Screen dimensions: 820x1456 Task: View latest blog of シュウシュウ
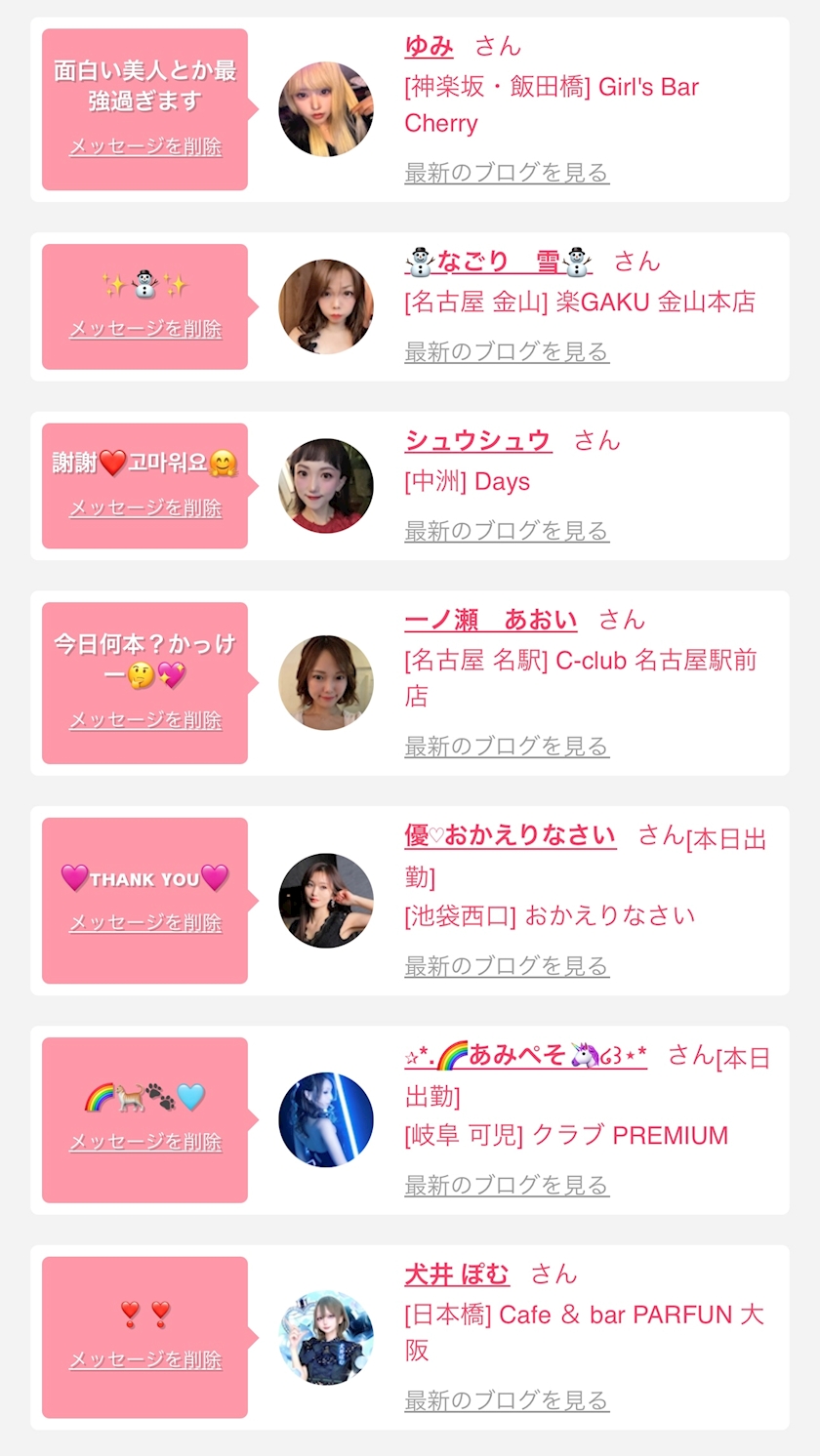coord(507,531)
